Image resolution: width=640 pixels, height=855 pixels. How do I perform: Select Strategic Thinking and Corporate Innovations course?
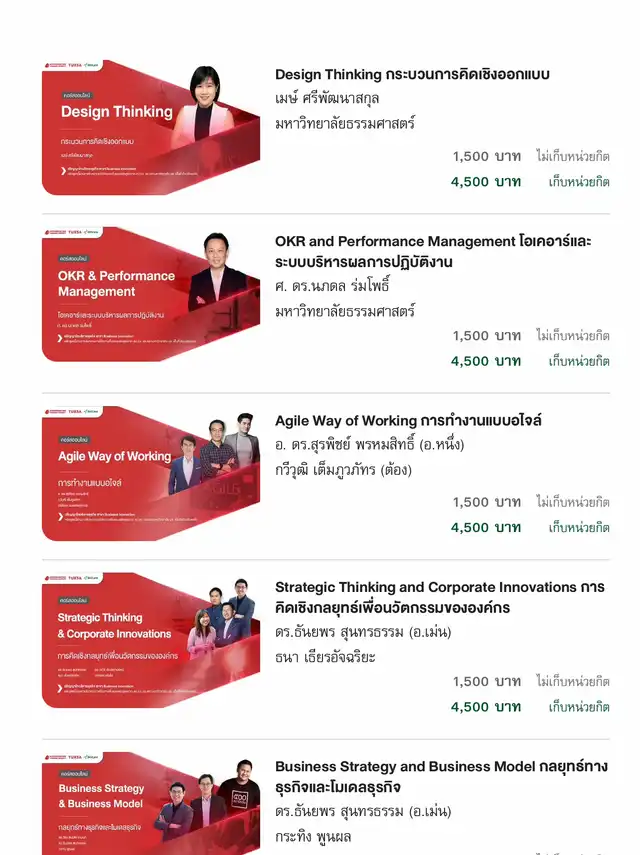click(439, 597)
